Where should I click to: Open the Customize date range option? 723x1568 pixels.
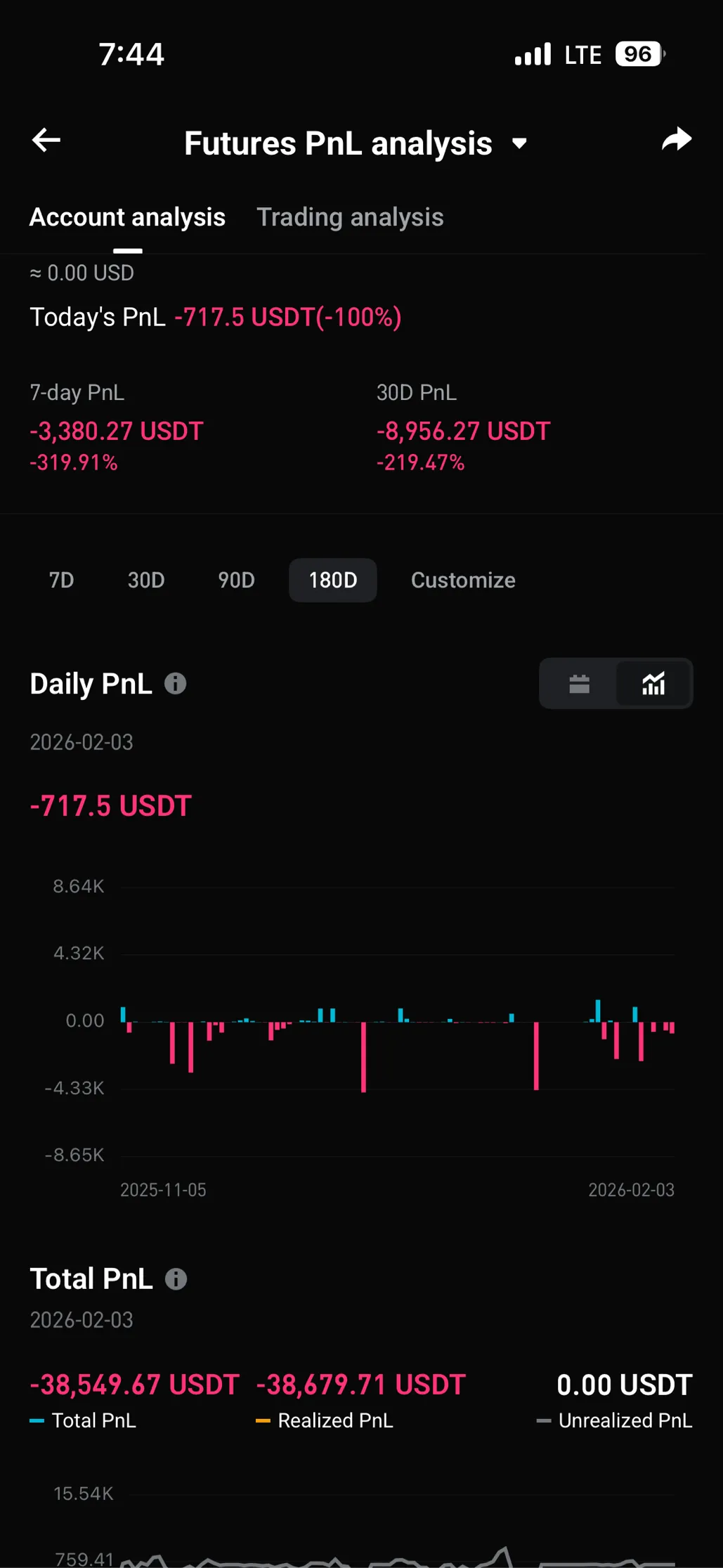[x=463, y=581]
